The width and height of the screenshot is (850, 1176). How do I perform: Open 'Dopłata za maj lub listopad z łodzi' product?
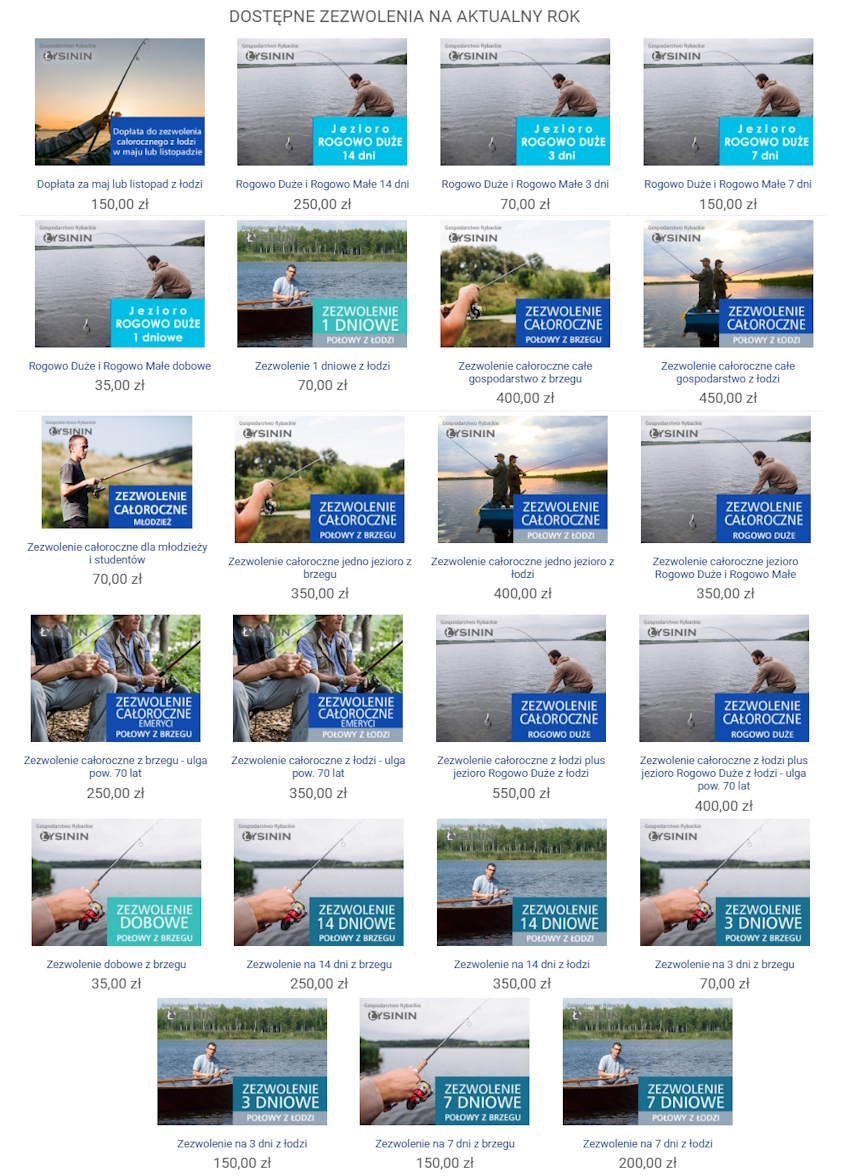click(120, 184)
